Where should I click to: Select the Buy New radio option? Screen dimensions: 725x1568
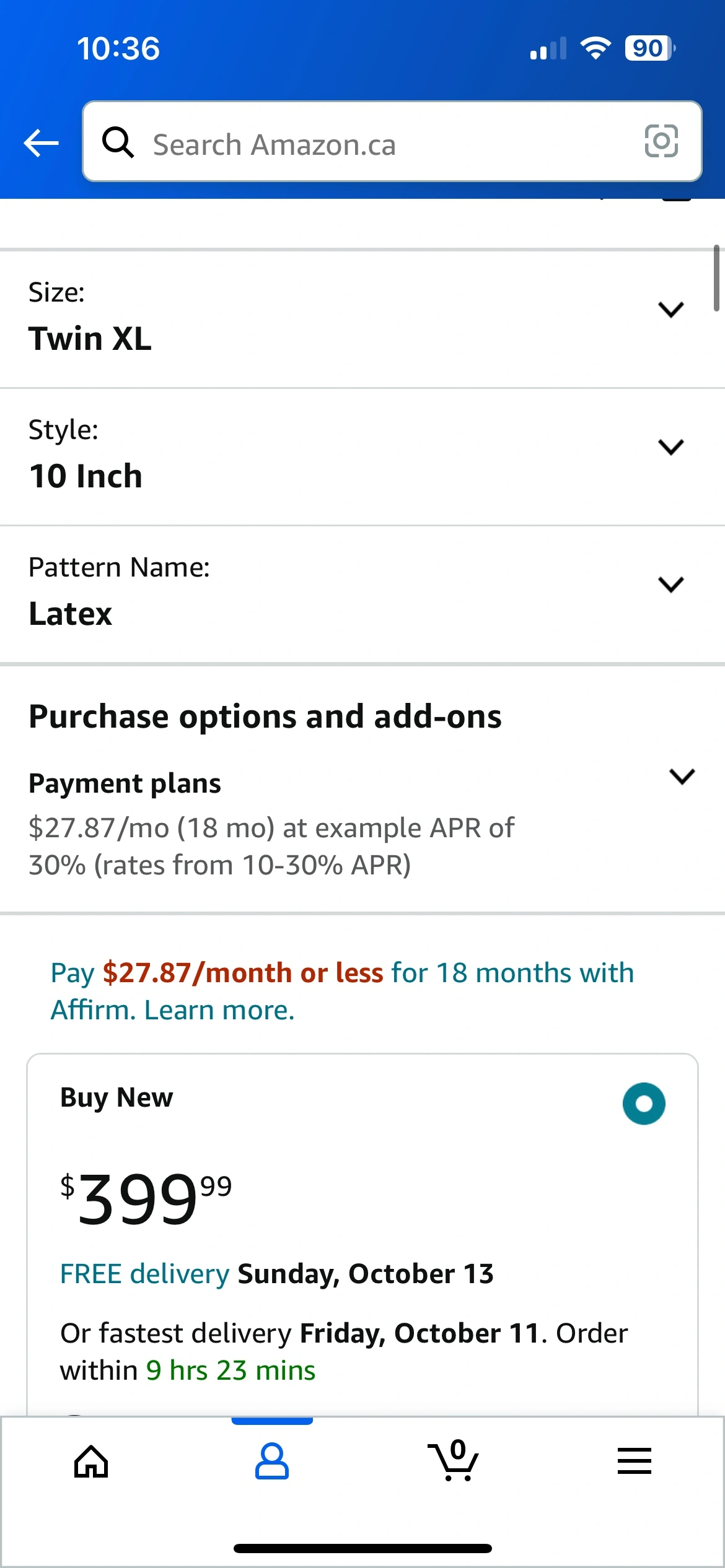[x=644, y=1104]
